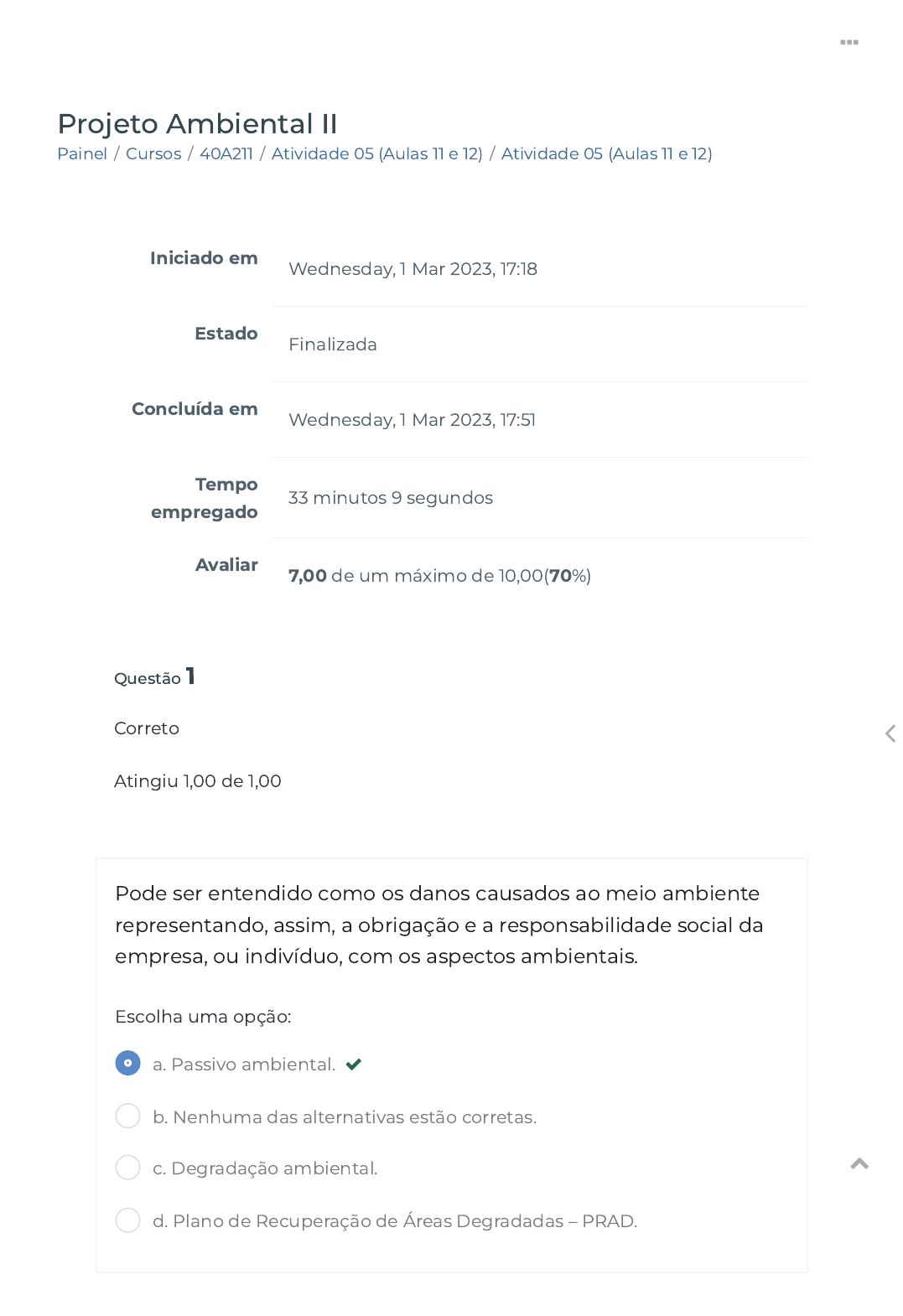Choose option c. Degradação ambiental
Image resolution: width=903 pixels, height=1316 pixels.
[127, 1167]
